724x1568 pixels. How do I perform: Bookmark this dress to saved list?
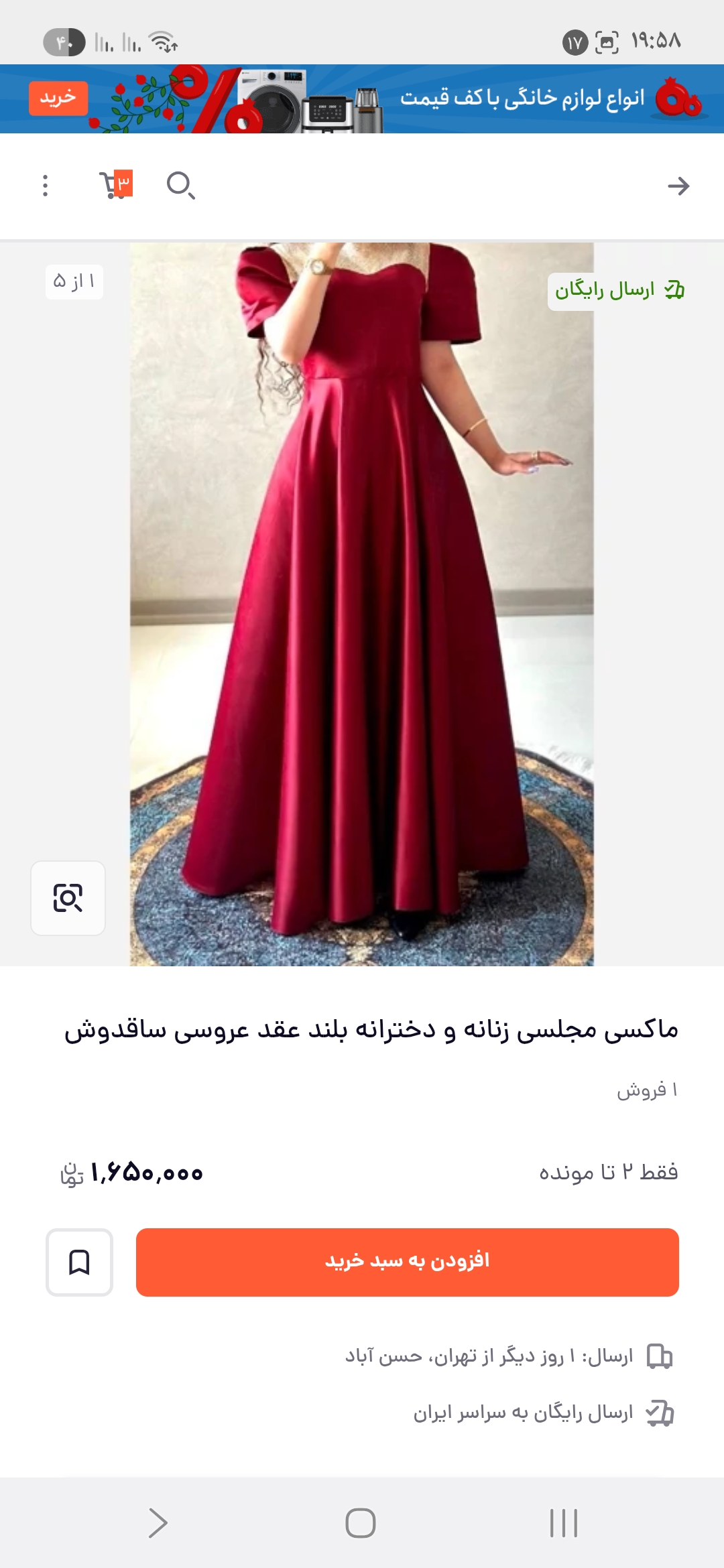pos(79,1262)
